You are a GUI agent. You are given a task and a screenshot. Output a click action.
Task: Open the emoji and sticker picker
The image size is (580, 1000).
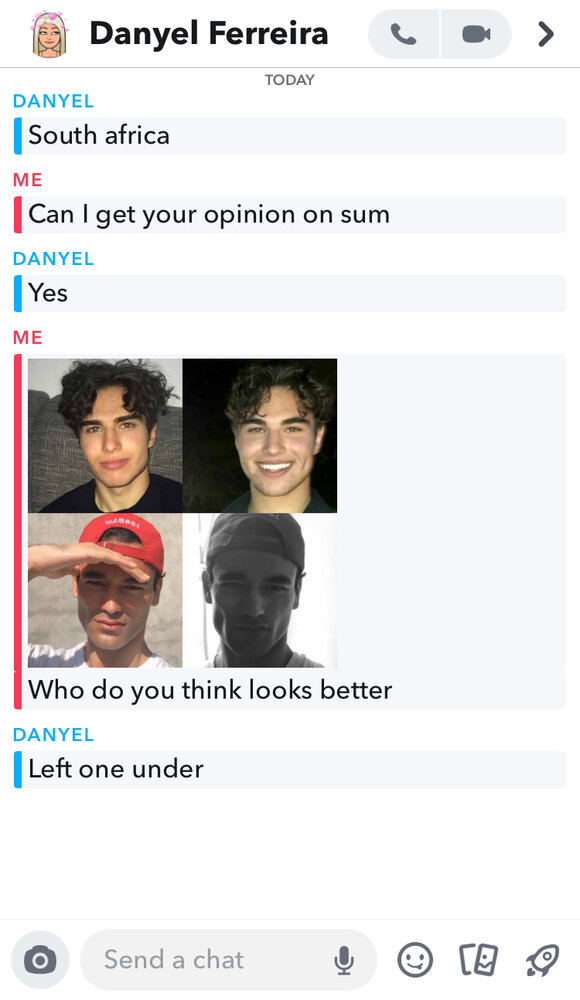pos(415,960)
